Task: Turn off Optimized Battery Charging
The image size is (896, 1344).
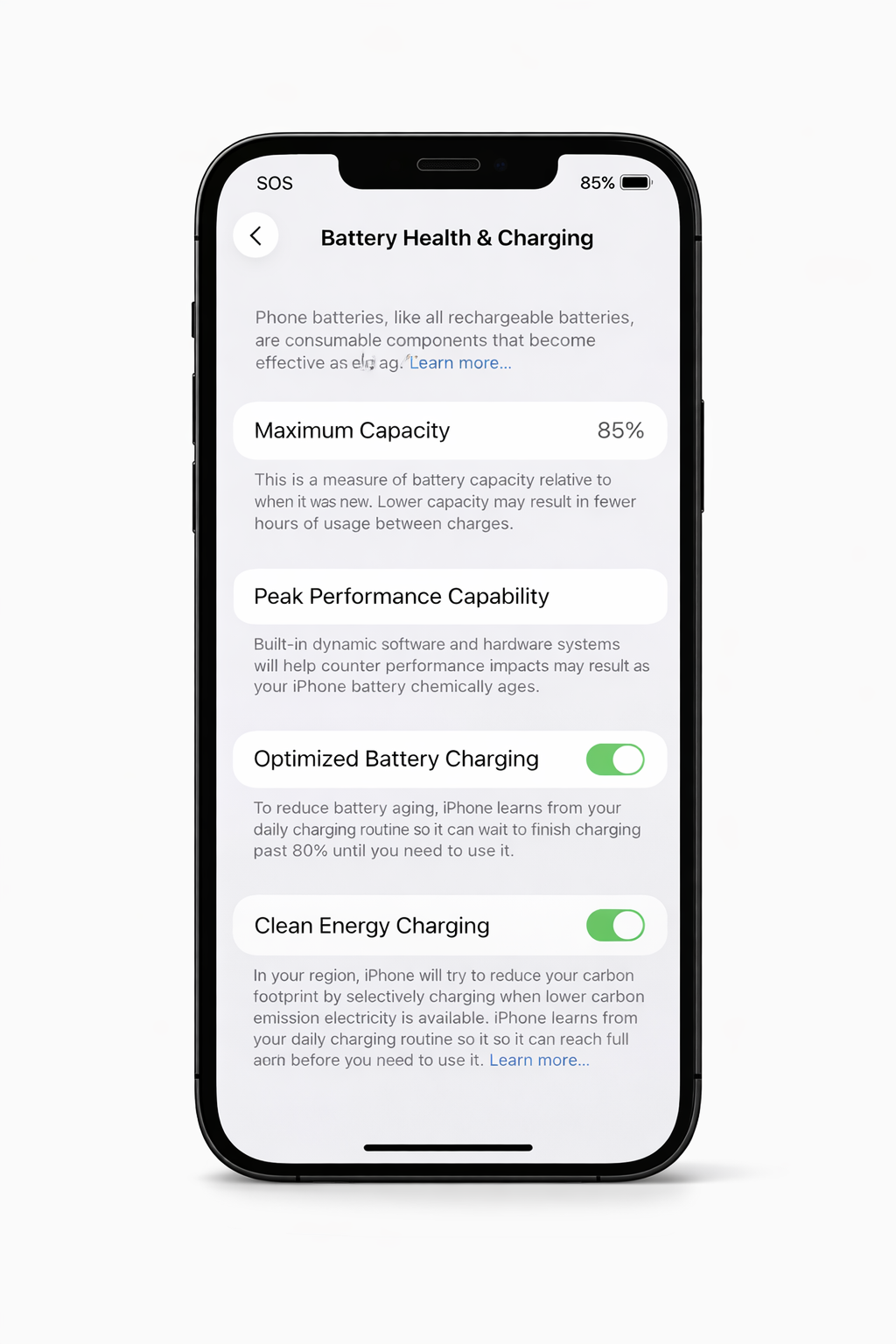Action: coord(615,759)
